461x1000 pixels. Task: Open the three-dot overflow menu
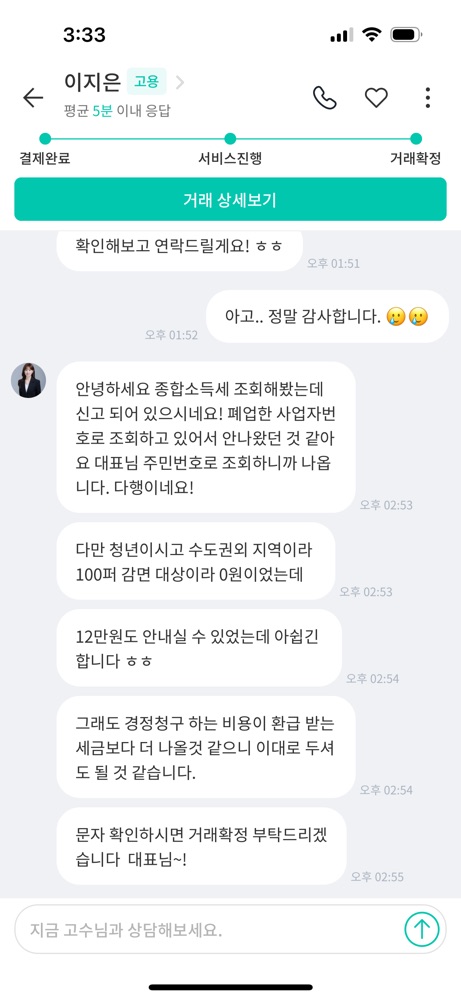coord(427,98)
